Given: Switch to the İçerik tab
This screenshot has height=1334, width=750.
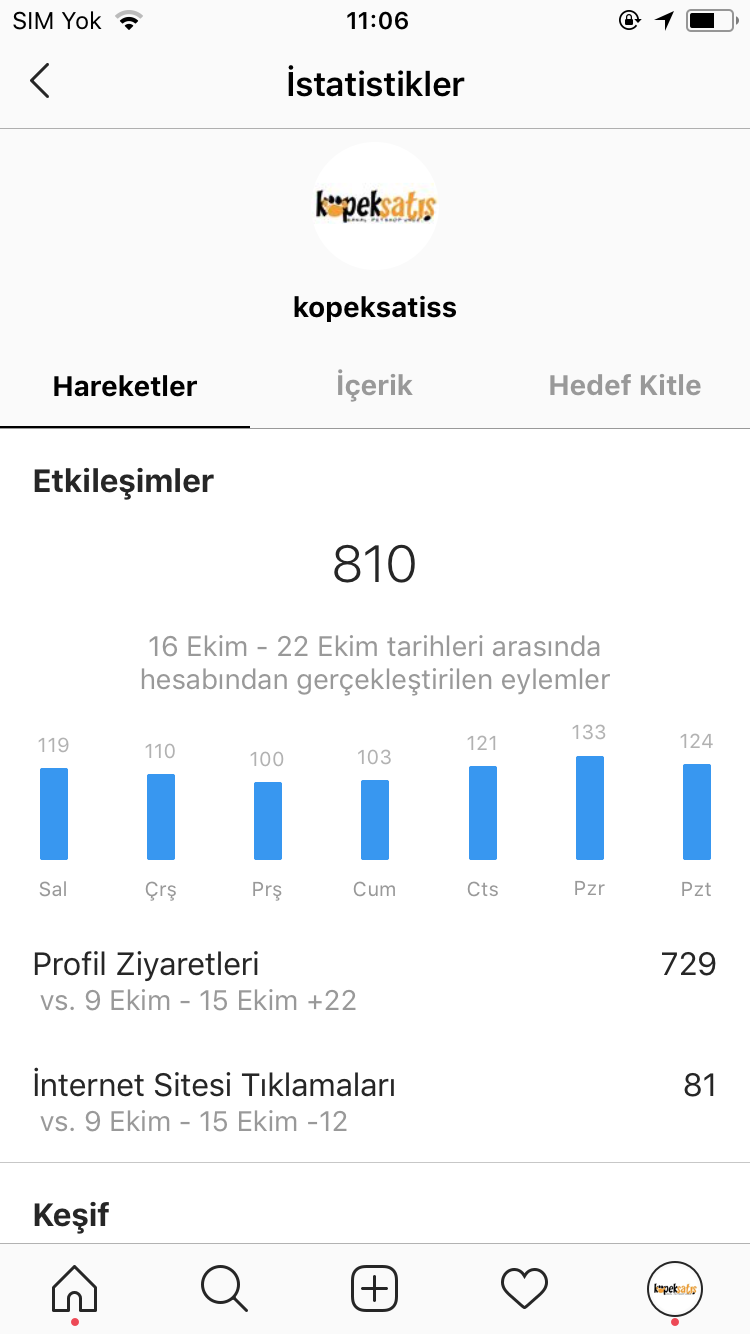Looking at the screenshot, I should [374, 386].
